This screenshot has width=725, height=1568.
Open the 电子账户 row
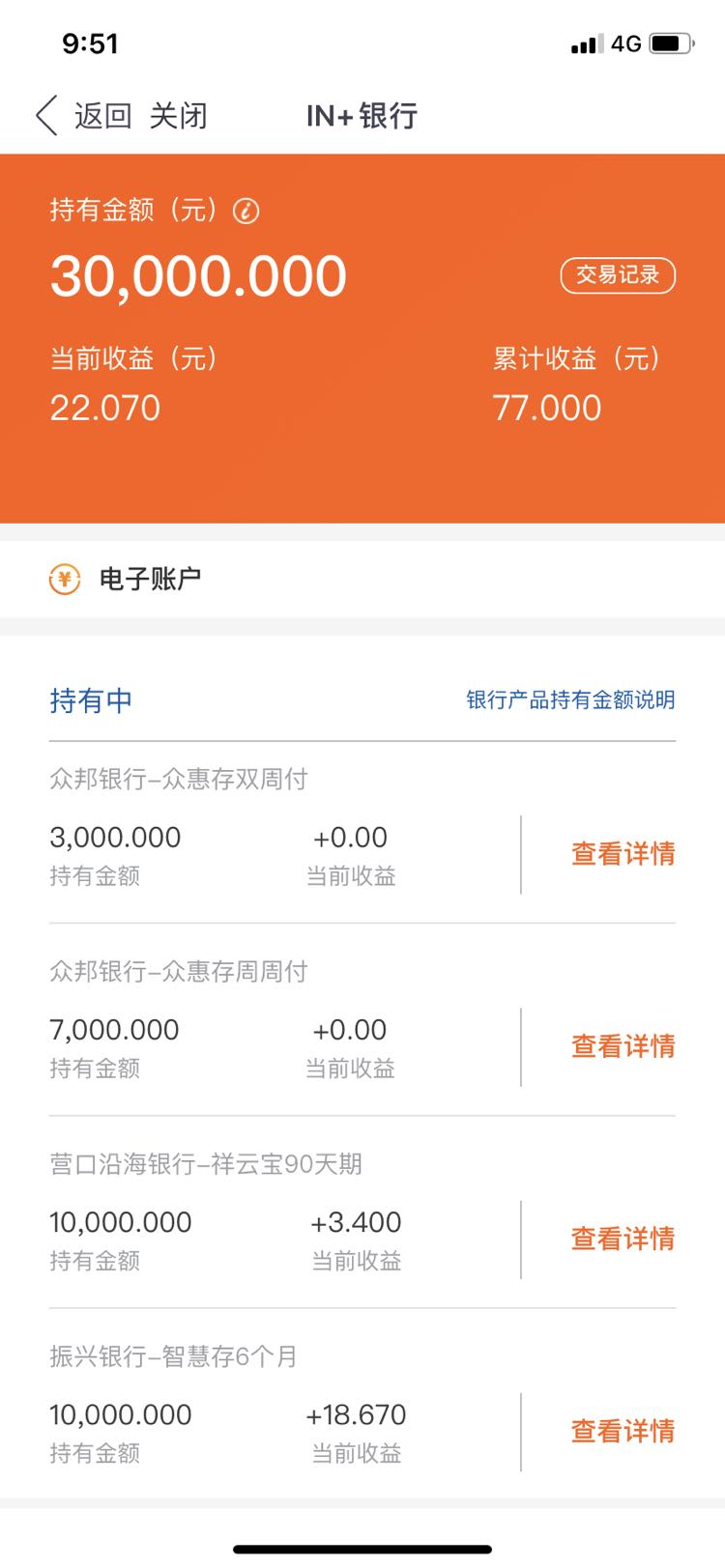(362, 579)
